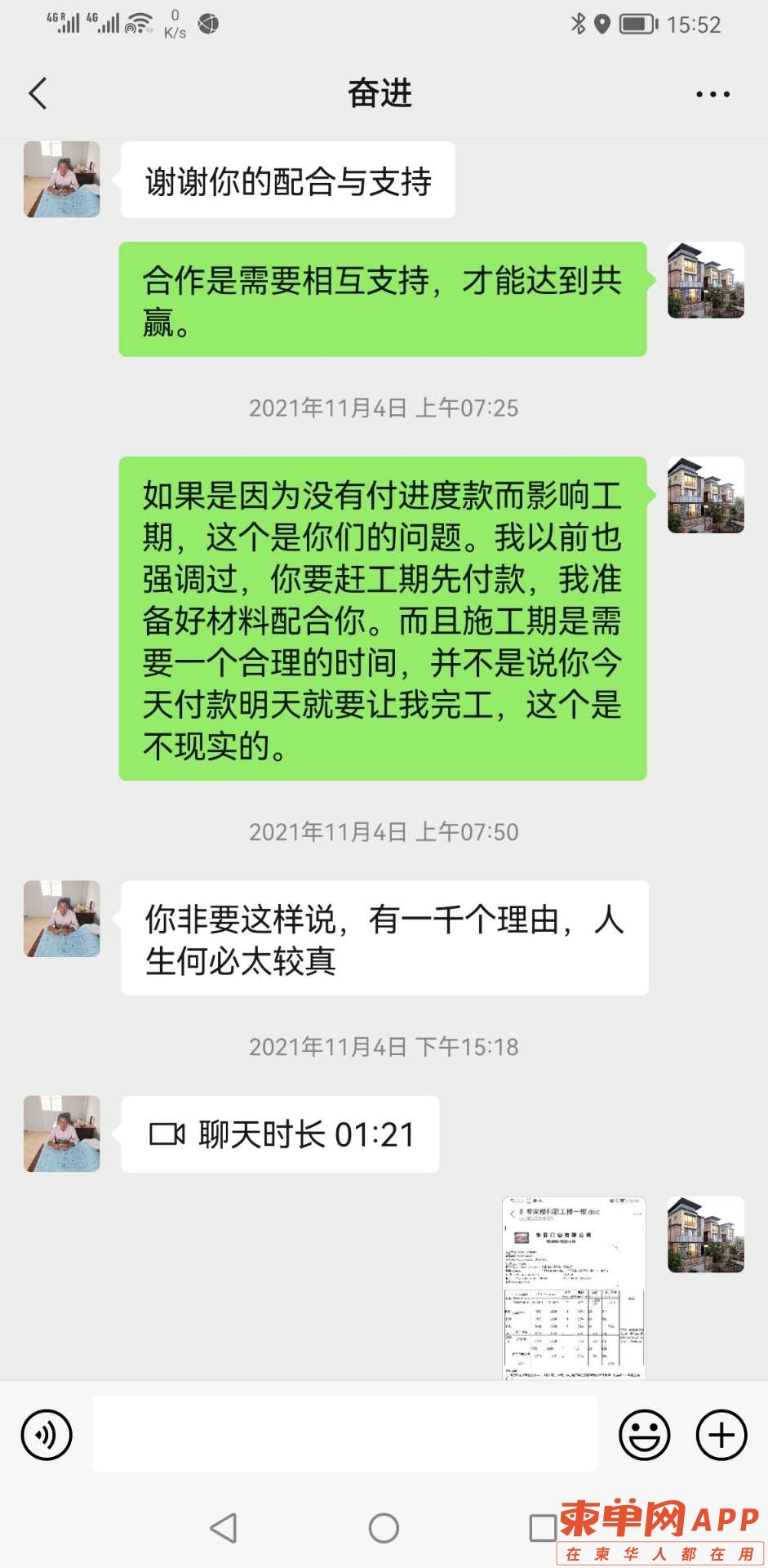Tap the video call record 聊天时长 01:21
Viewport: 768px width, 1568px height.
click(280, 1134)
